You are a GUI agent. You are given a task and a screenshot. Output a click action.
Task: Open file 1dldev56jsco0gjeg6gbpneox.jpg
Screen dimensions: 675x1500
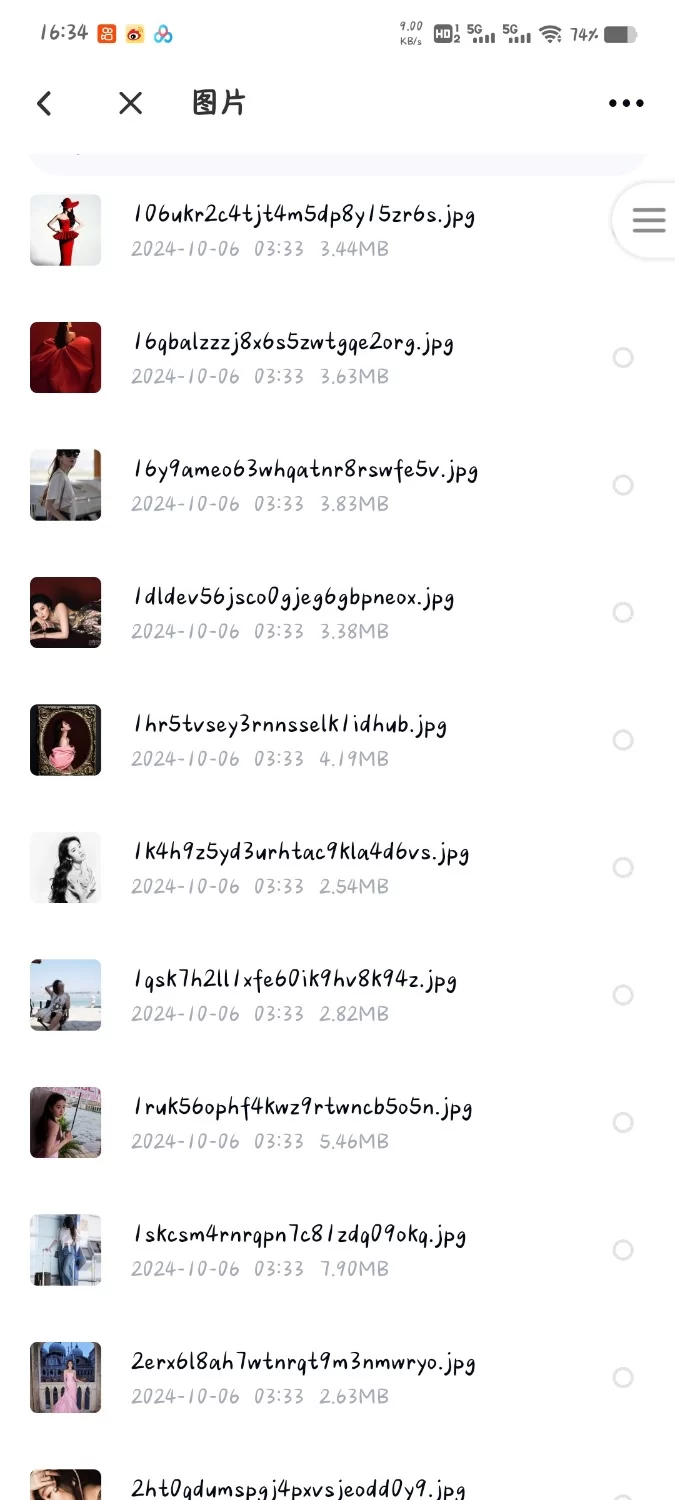tap(293, 612)
